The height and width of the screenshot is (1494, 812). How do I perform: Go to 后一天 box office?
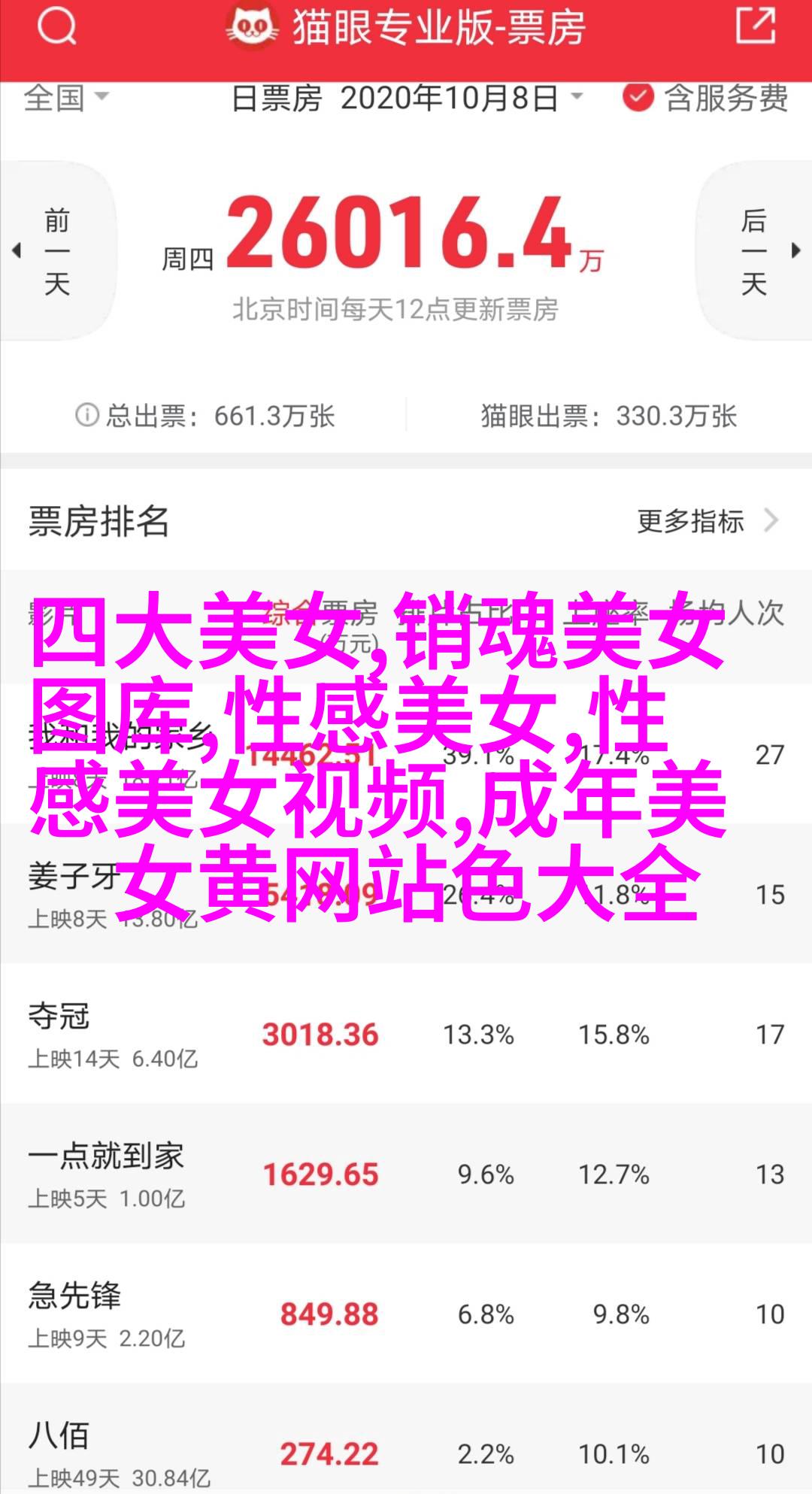[755, 251]
